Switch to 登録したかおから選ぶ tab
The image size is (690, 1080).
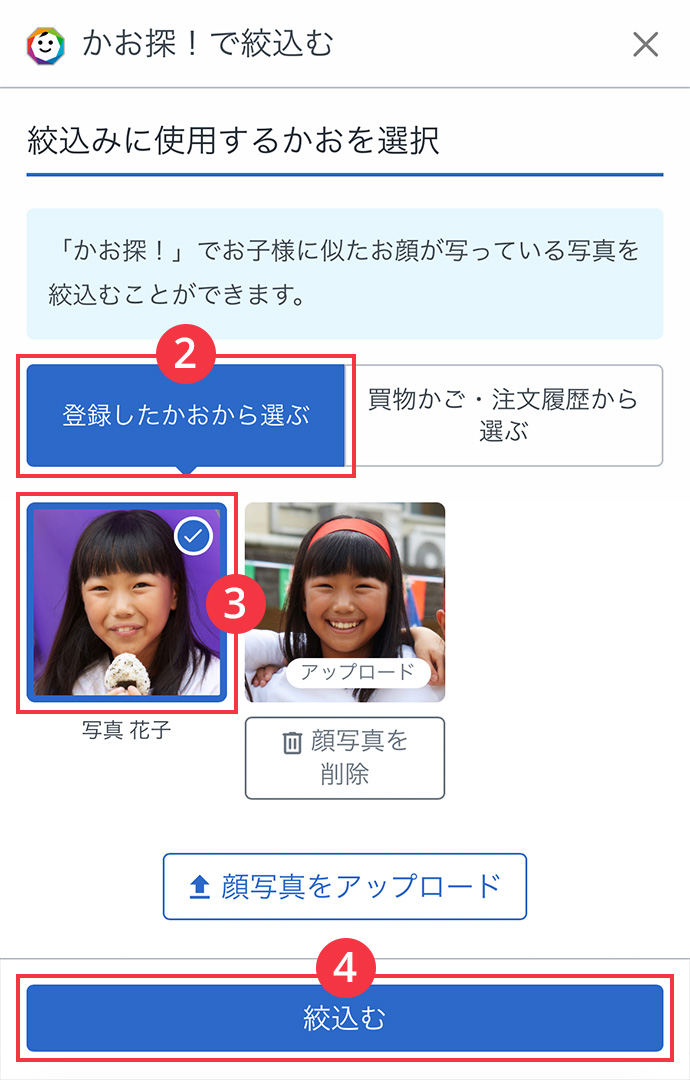tap(186, 416)
